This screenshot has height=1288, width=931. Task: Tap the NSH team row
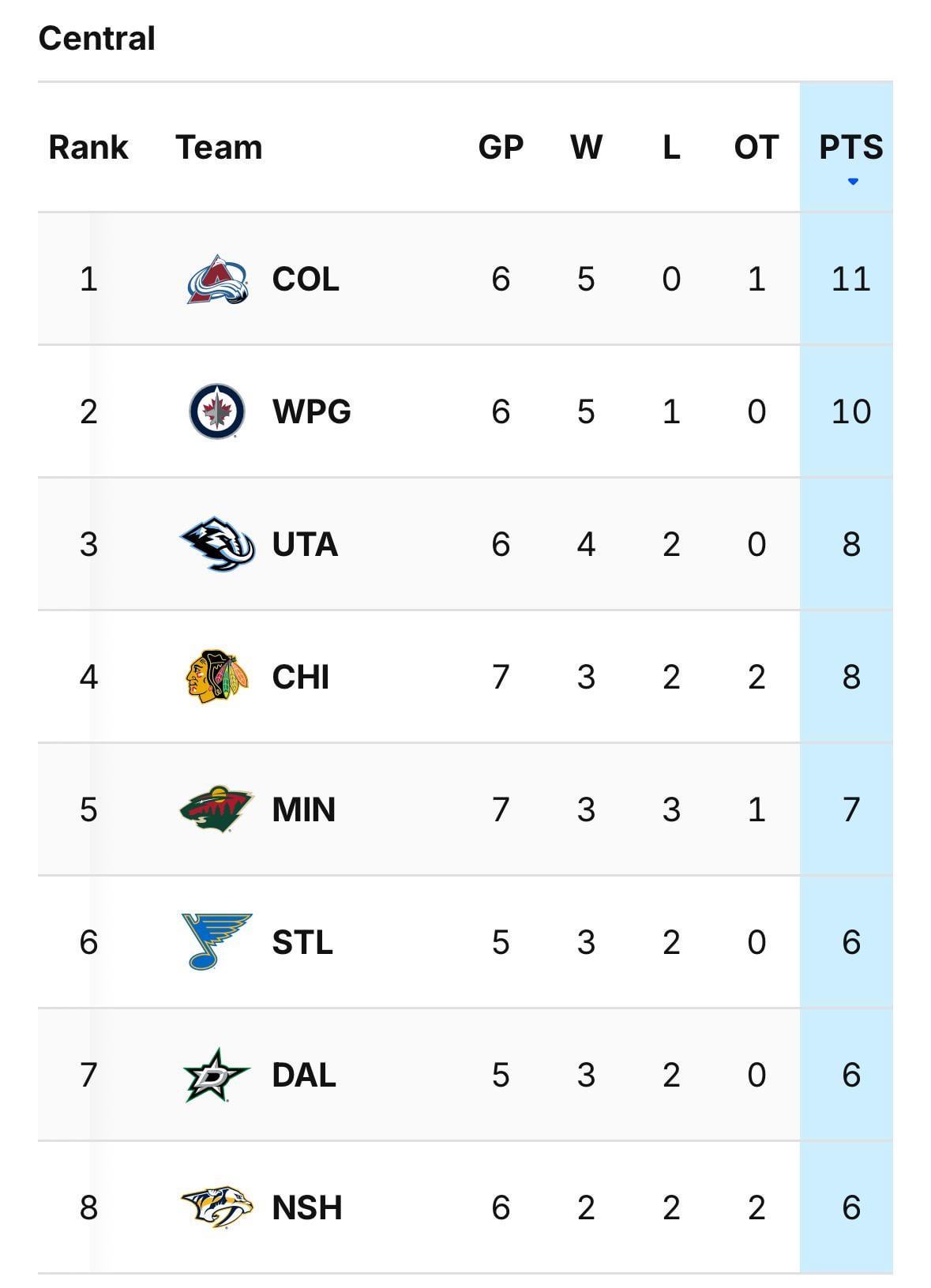click(x=306, y=1208)
